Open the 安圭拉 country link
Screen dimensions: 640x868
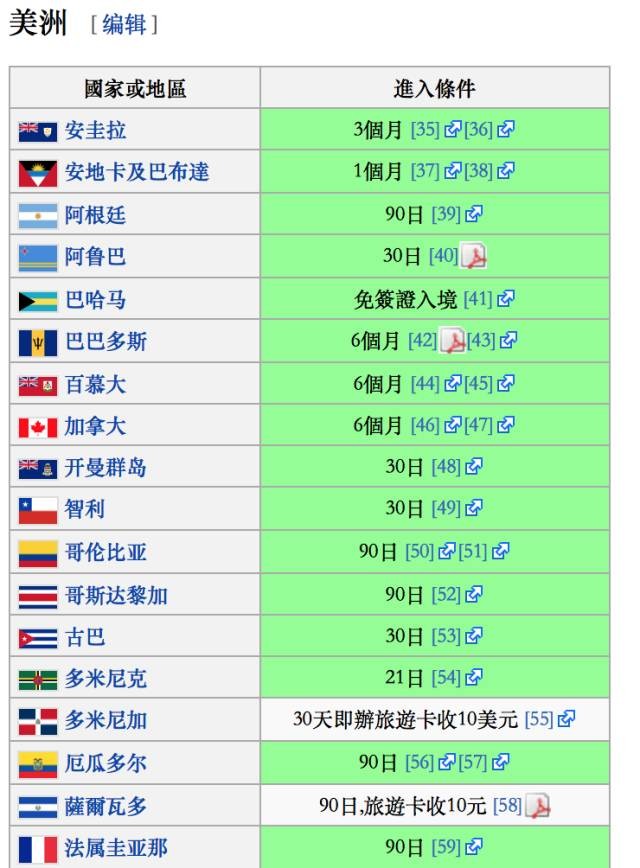(95, 130)
